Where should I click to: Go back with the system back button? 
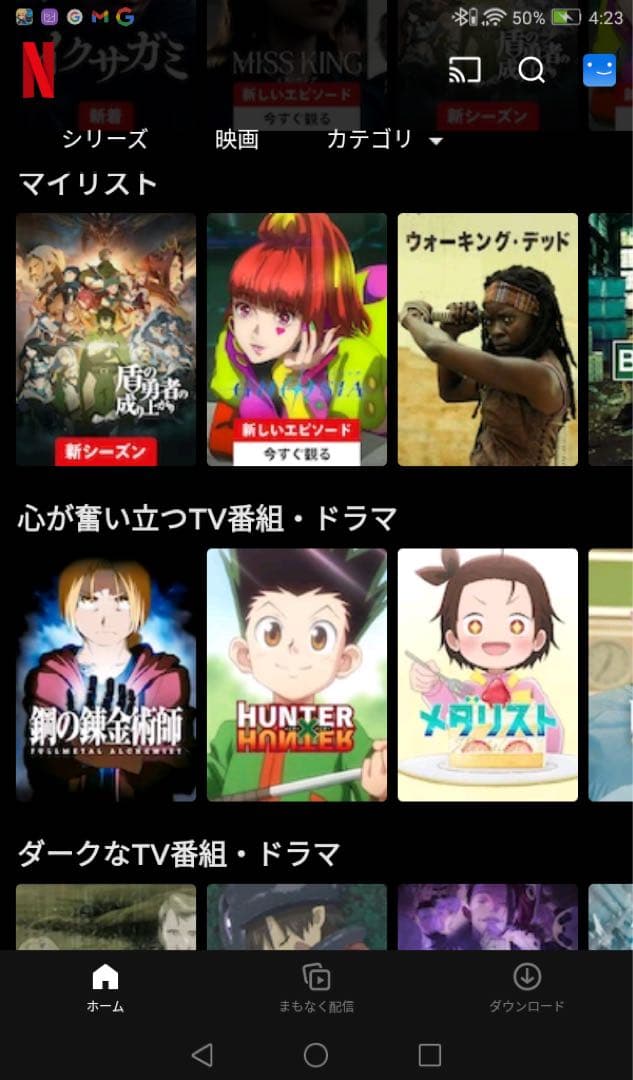tap(202, 1054)
